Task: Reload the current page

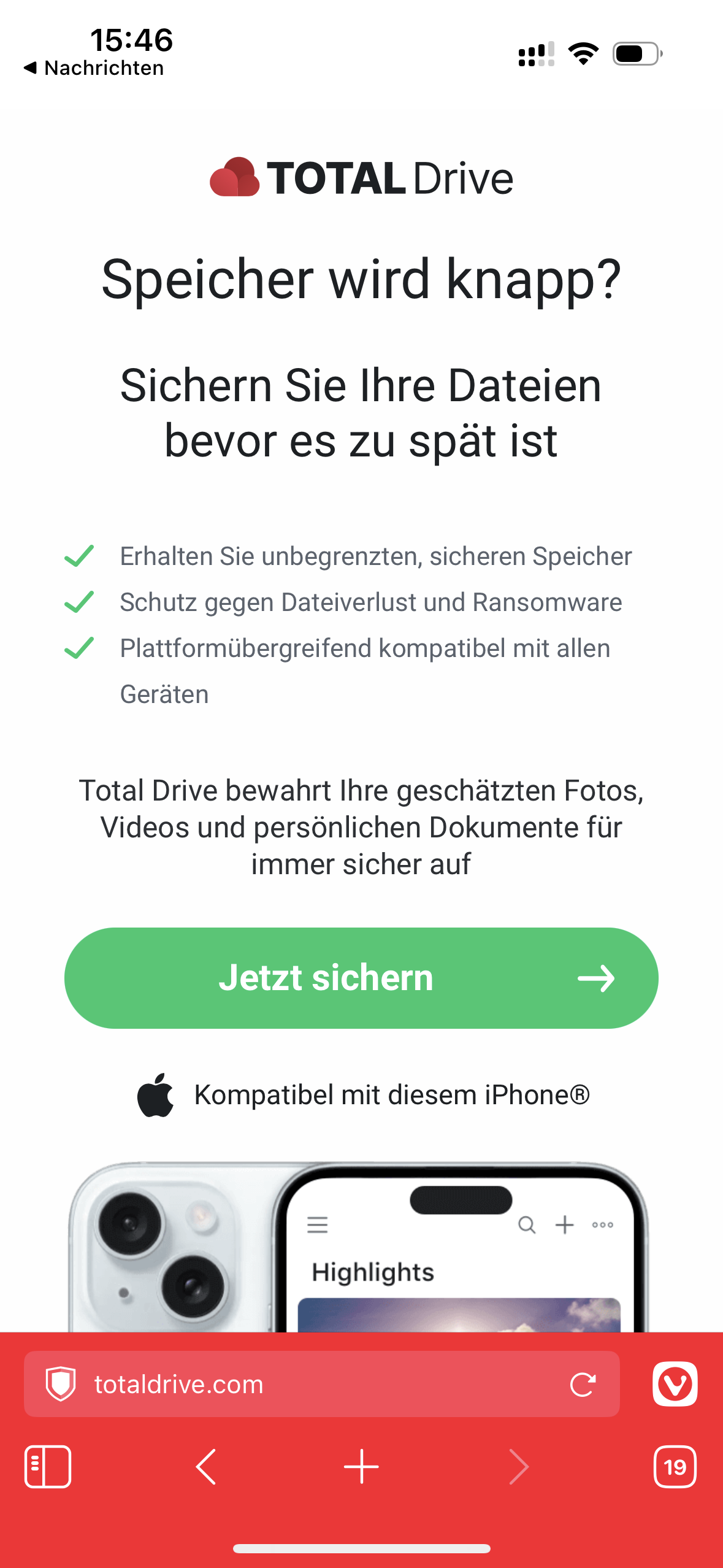Action: coord(583,1384)
